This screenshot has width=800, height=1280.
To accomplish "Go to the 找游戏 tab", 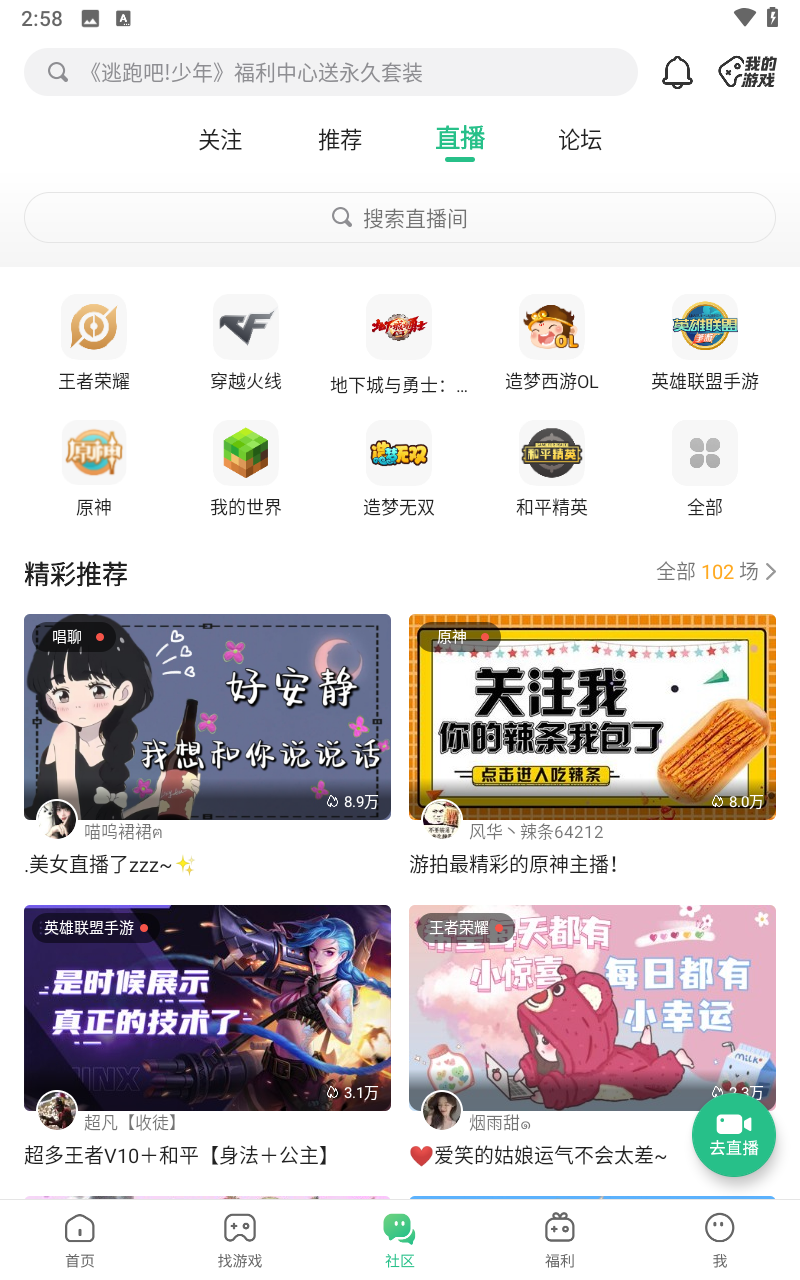I will tap(240, 1240).
